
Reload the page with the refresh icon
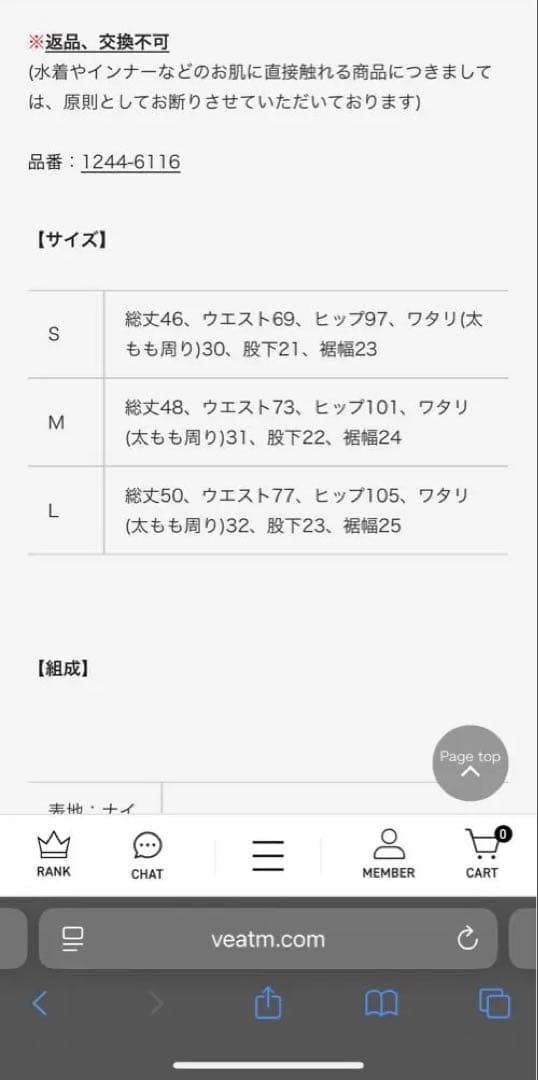[x=468, y=939]
